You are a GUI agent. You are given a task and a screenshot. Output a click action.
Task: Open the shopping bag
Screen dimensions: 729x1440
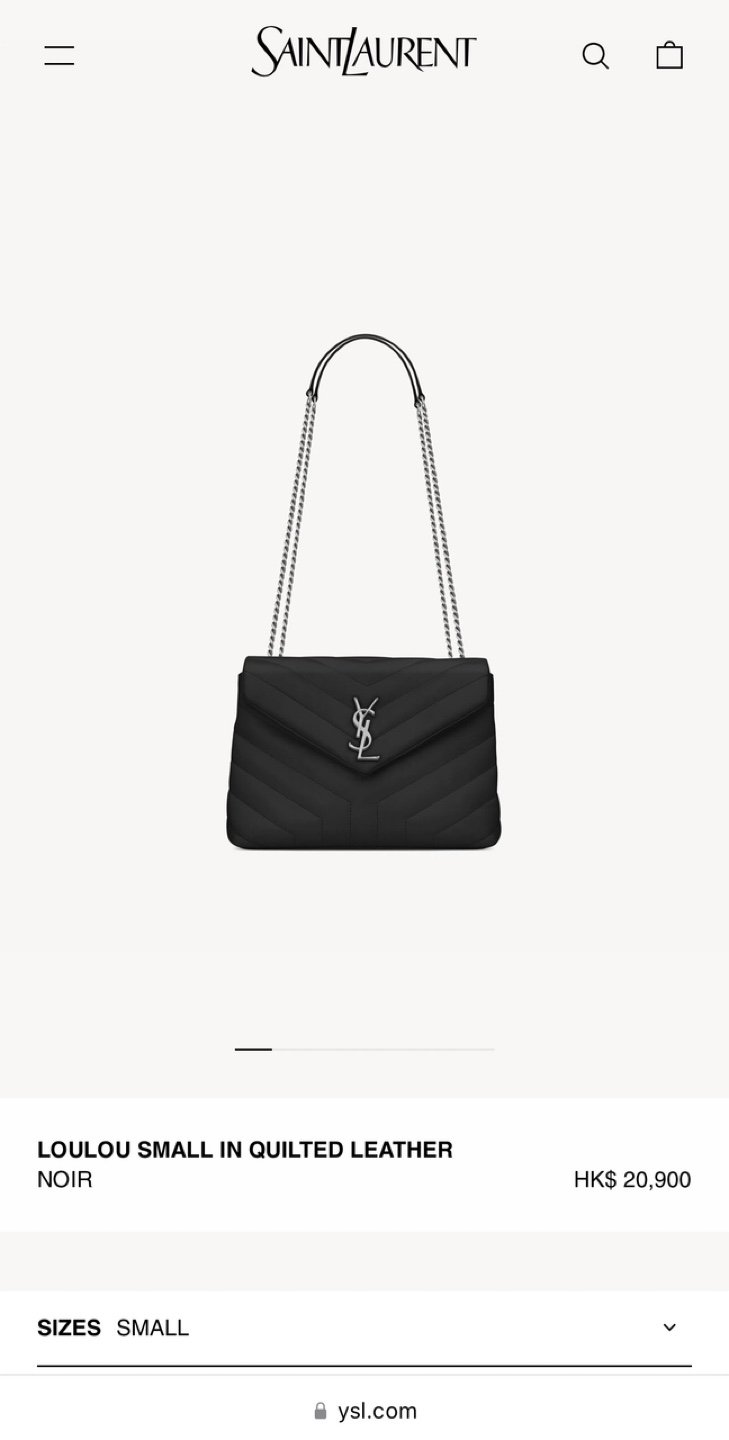pyautogui.click(x=669, y=55)
